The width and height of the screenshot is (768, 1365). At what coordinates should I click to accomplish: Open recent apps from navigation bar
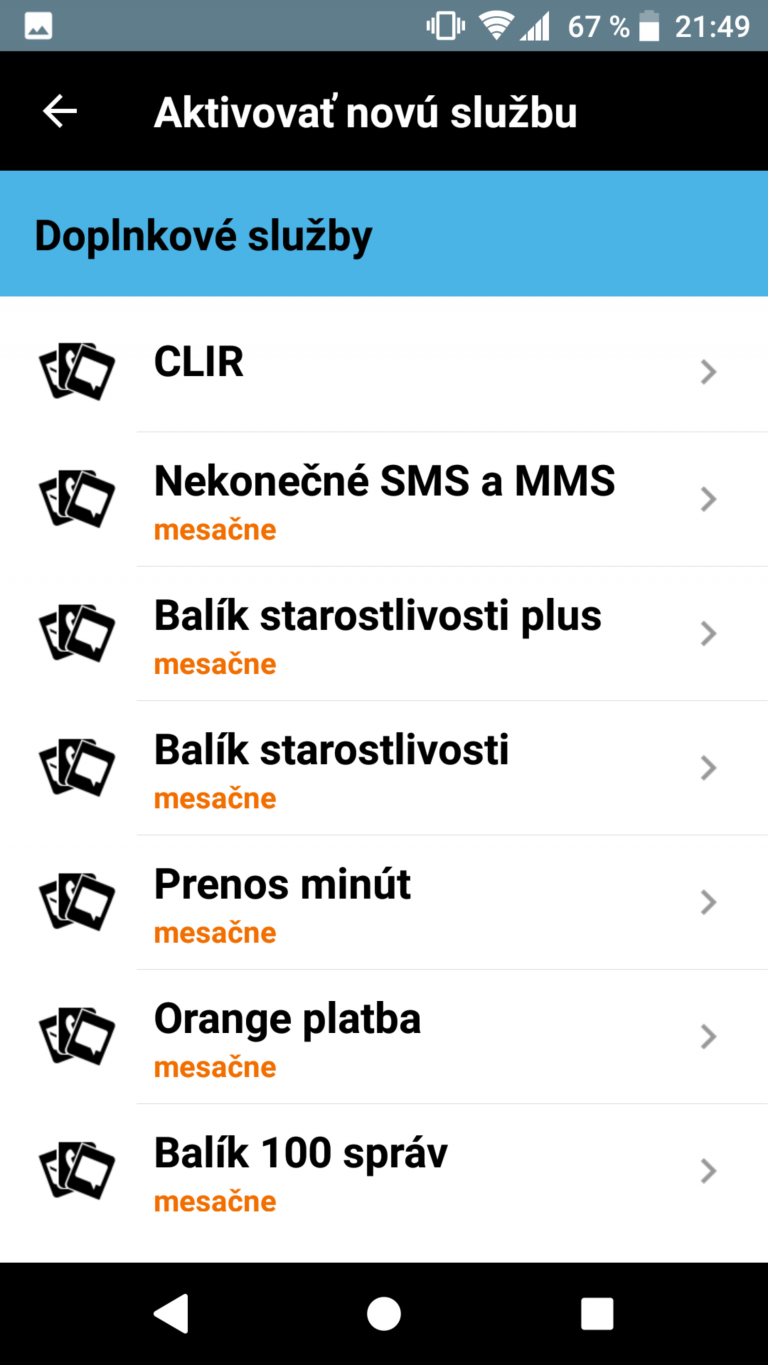tap(597, 1314)
